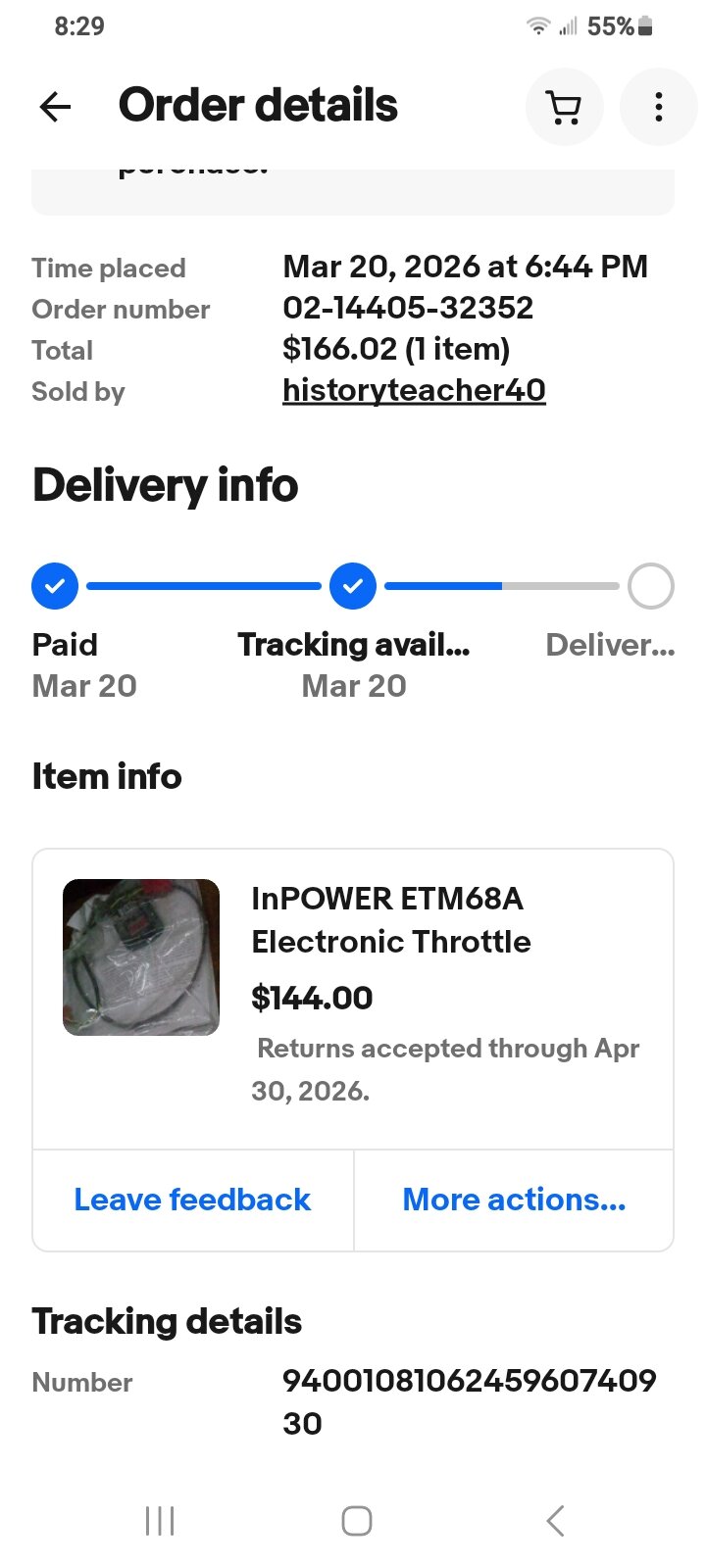Open the shopping cart
Screen dimensions: 706x1568
coord(564,107)
